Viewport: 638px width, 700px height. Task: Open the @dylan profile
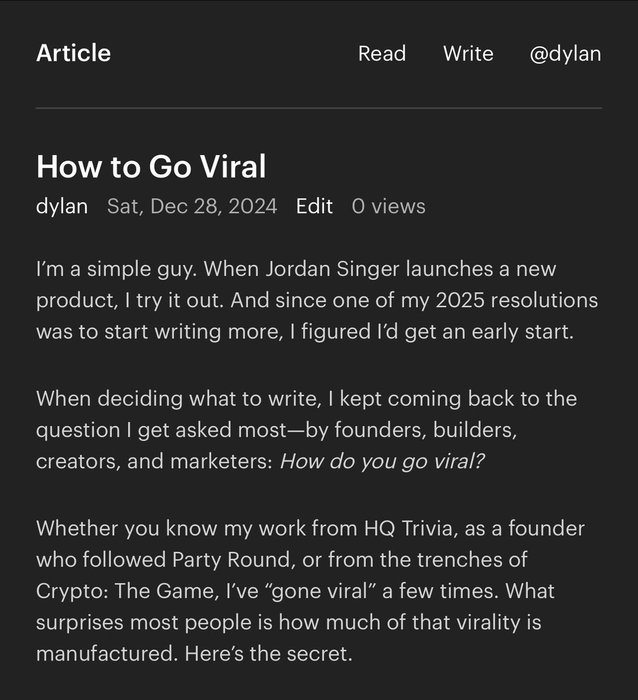[565, 54]
